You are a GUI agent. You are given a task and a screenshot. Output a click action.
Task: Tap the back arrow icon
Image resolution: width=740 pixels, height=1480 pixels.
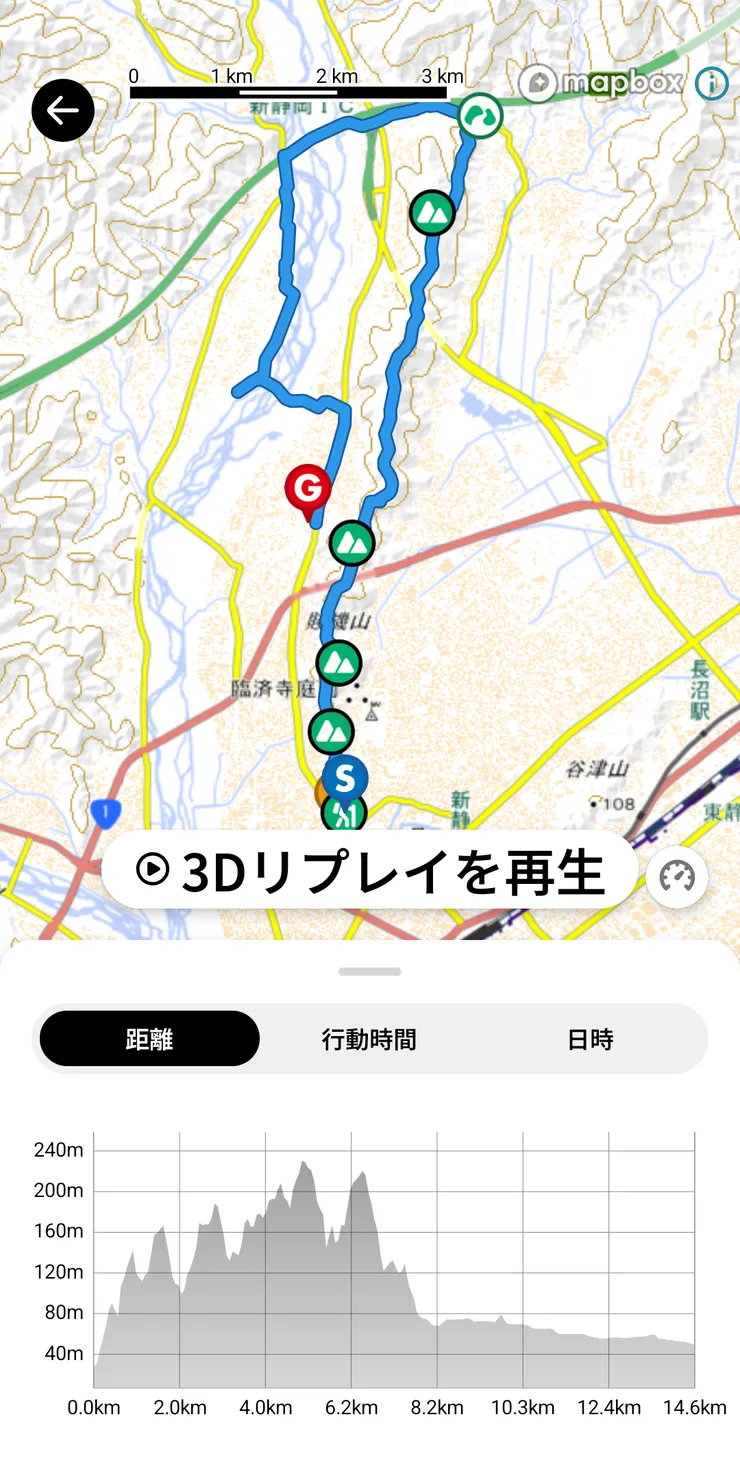coord(63,110)
